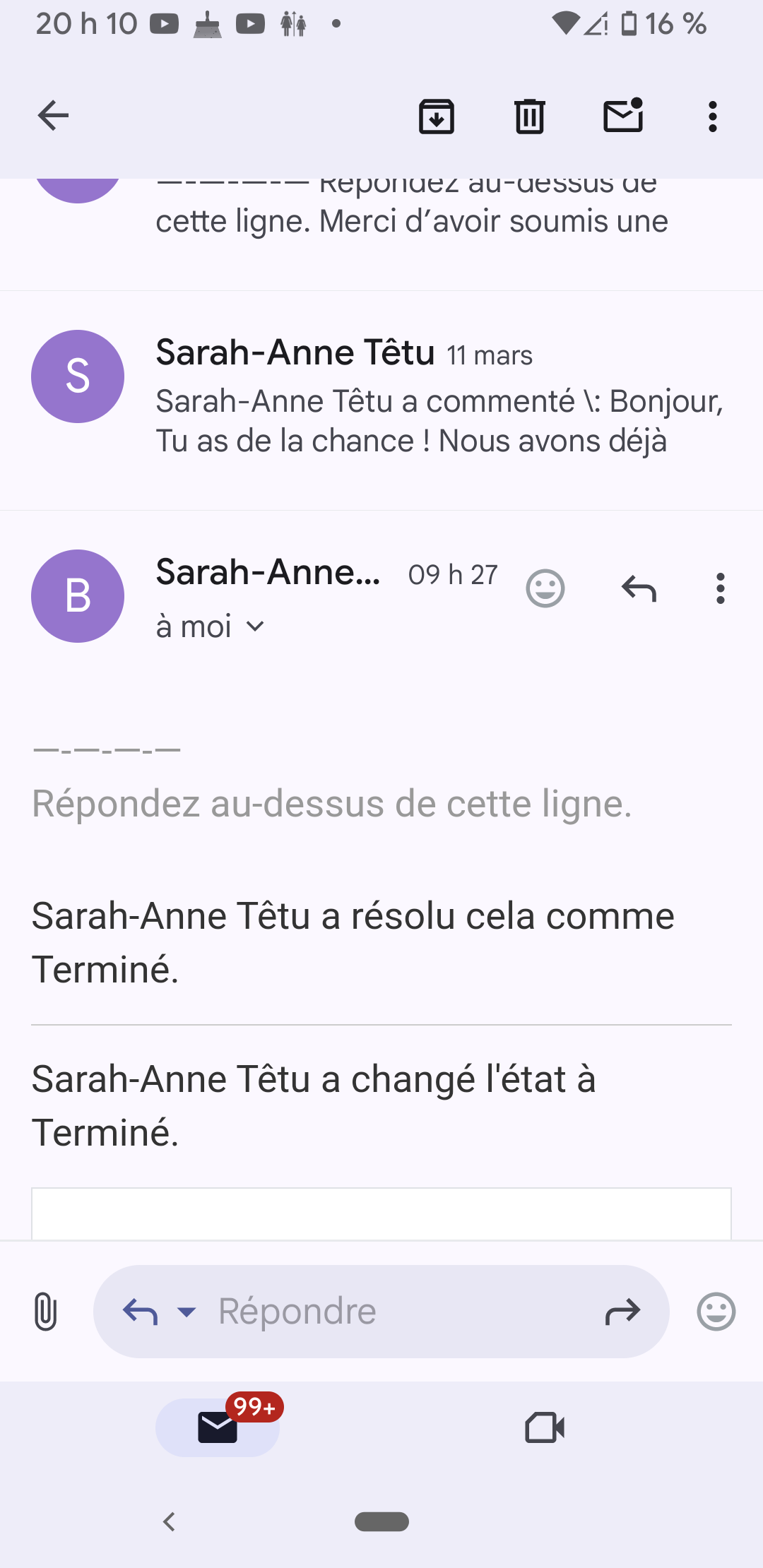The height and width of the screenshot is (1568, 763).
Task: Go back to the inbox list
Action: [x=53, y=116]
